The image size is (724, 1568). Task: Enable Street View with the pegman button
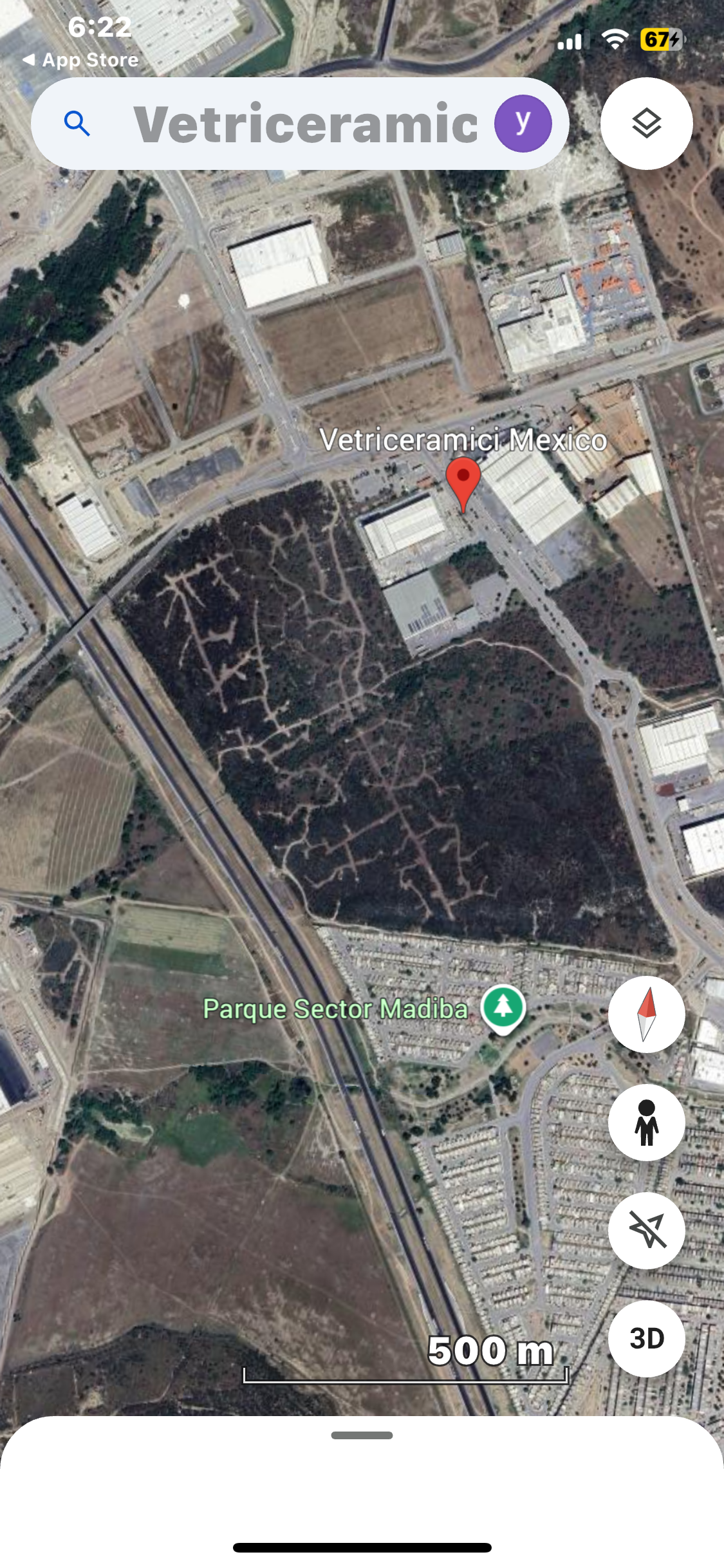tap(646, 1123)
